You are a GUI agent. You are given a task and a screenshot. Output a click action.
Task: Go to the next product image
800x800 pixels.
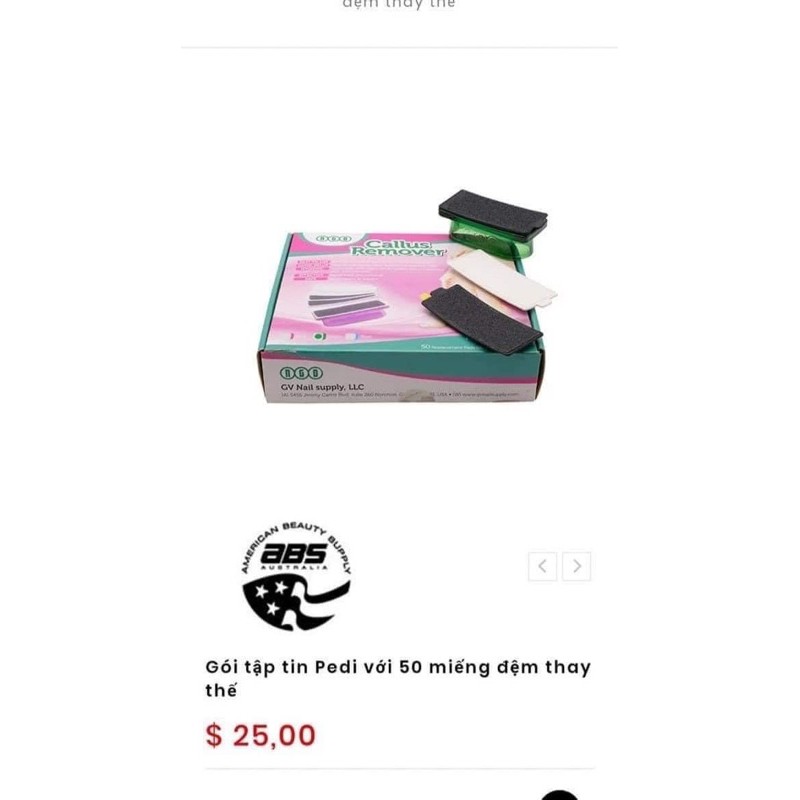point(576,566)
